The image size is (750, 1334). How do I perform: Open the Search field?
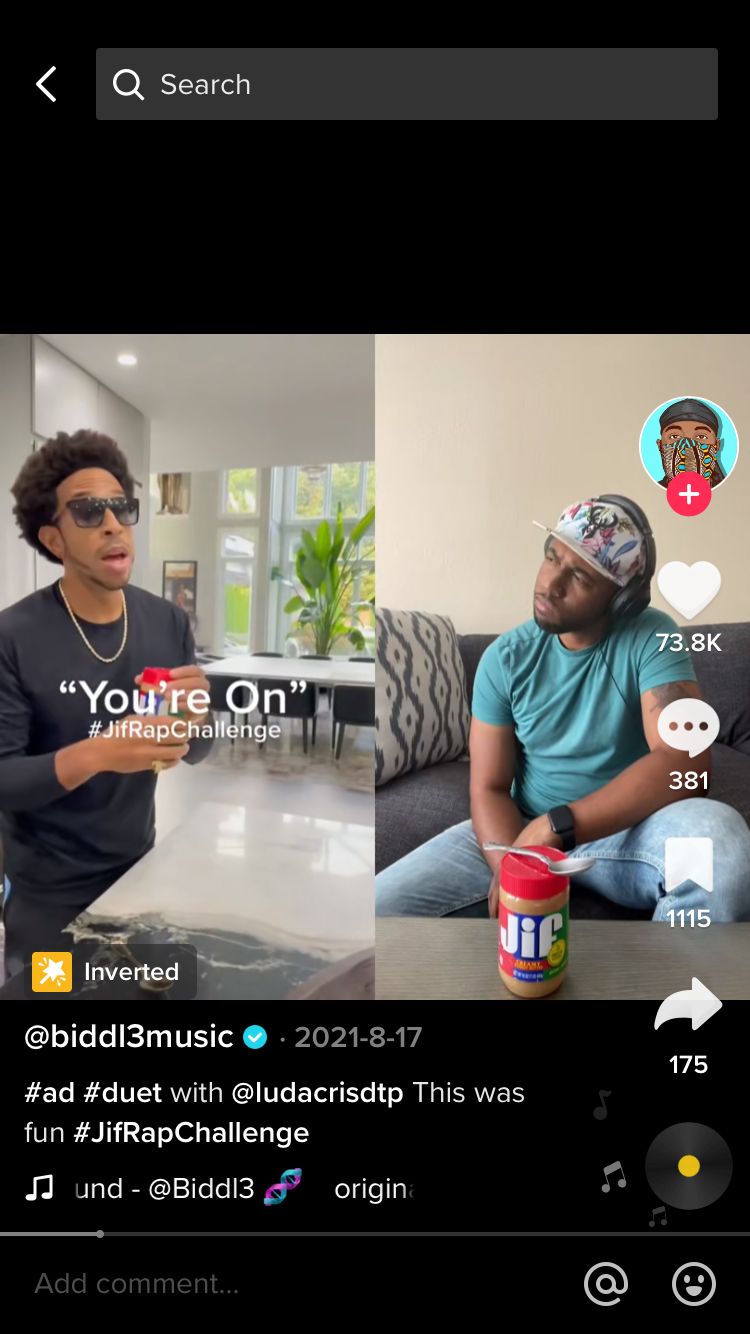point(406,85)
